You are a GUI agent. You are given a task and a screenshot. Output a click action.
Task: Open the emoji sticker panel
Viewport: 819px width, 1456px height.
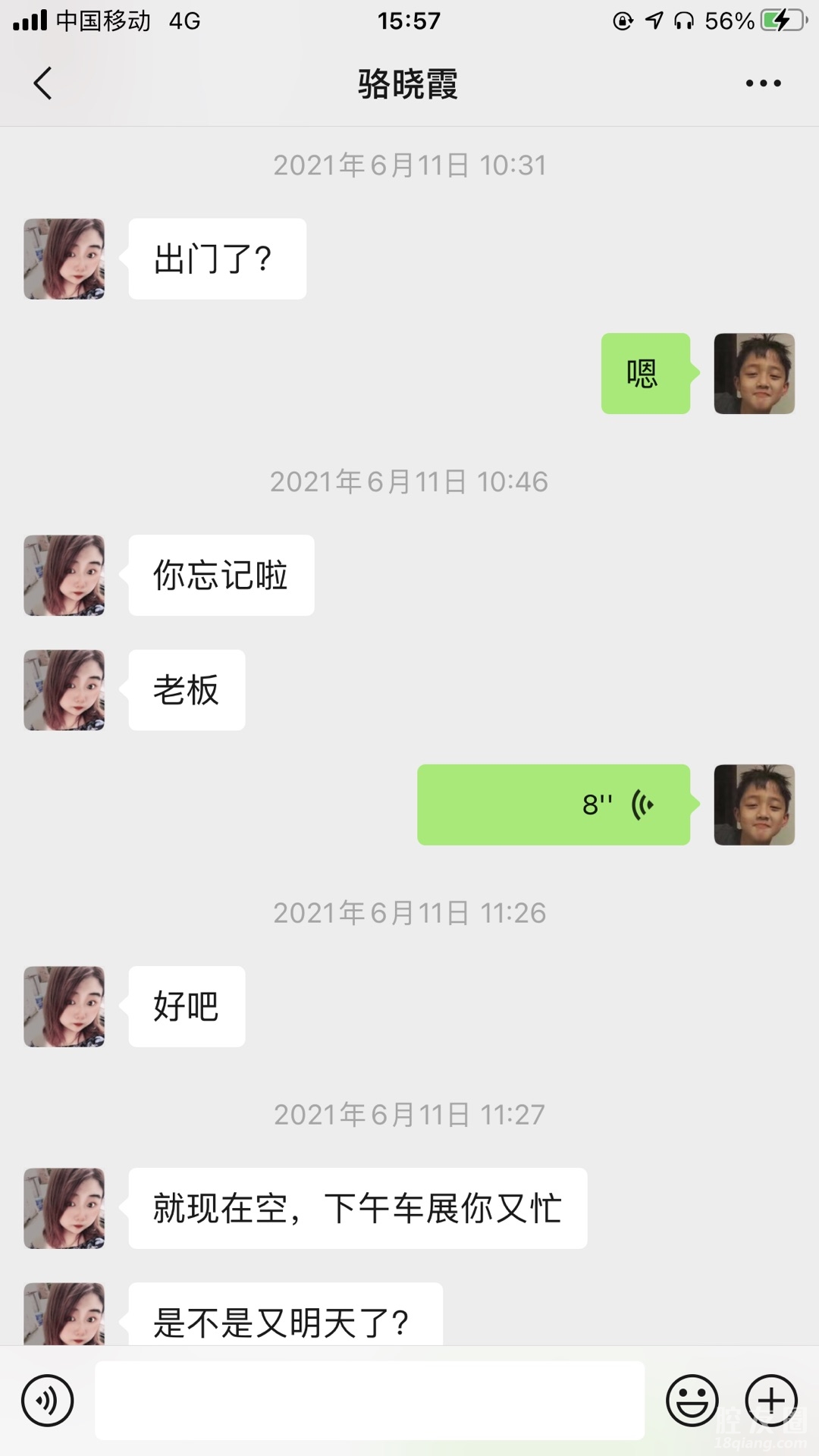[x=692, y=1401]
